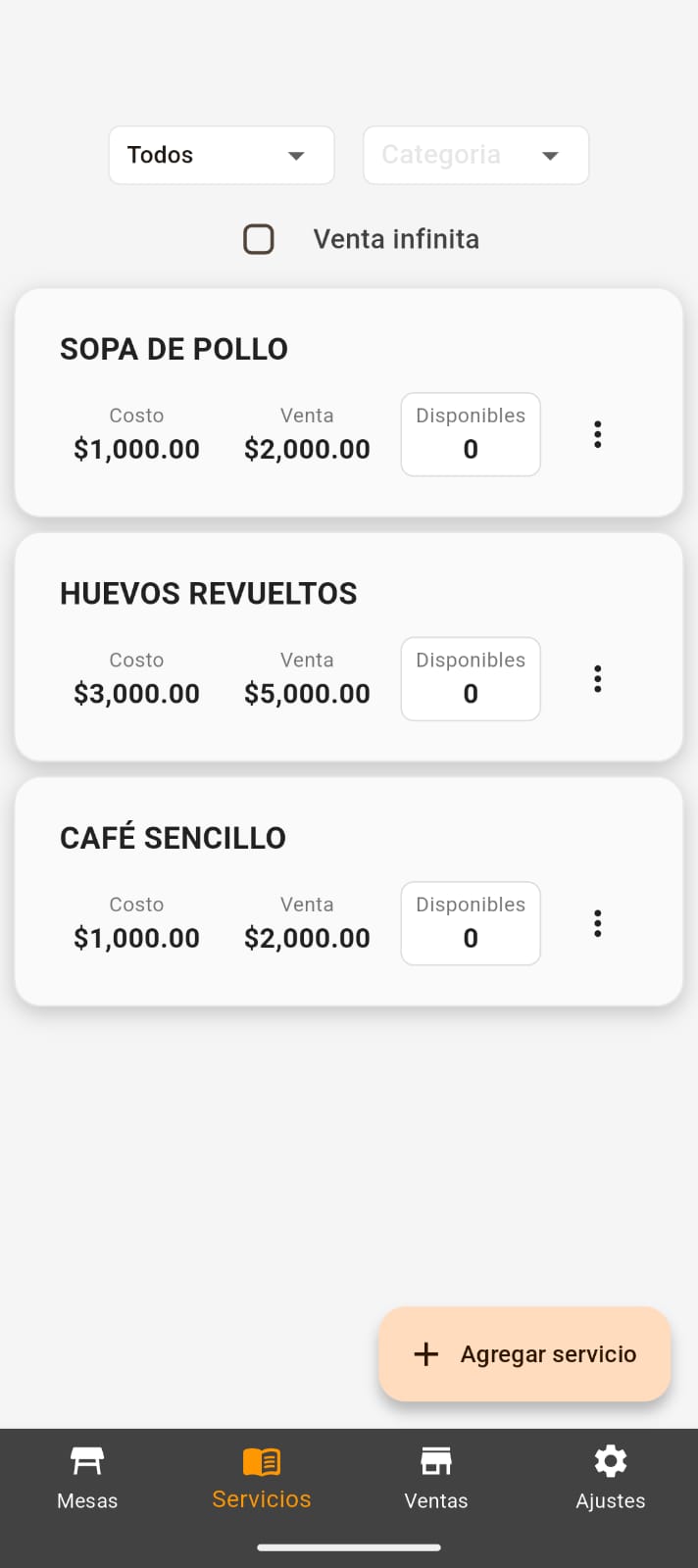This screenshot has width=698, height=1568.
Task: Enable the Venta infinita checkbox
Action: point(259,239)
